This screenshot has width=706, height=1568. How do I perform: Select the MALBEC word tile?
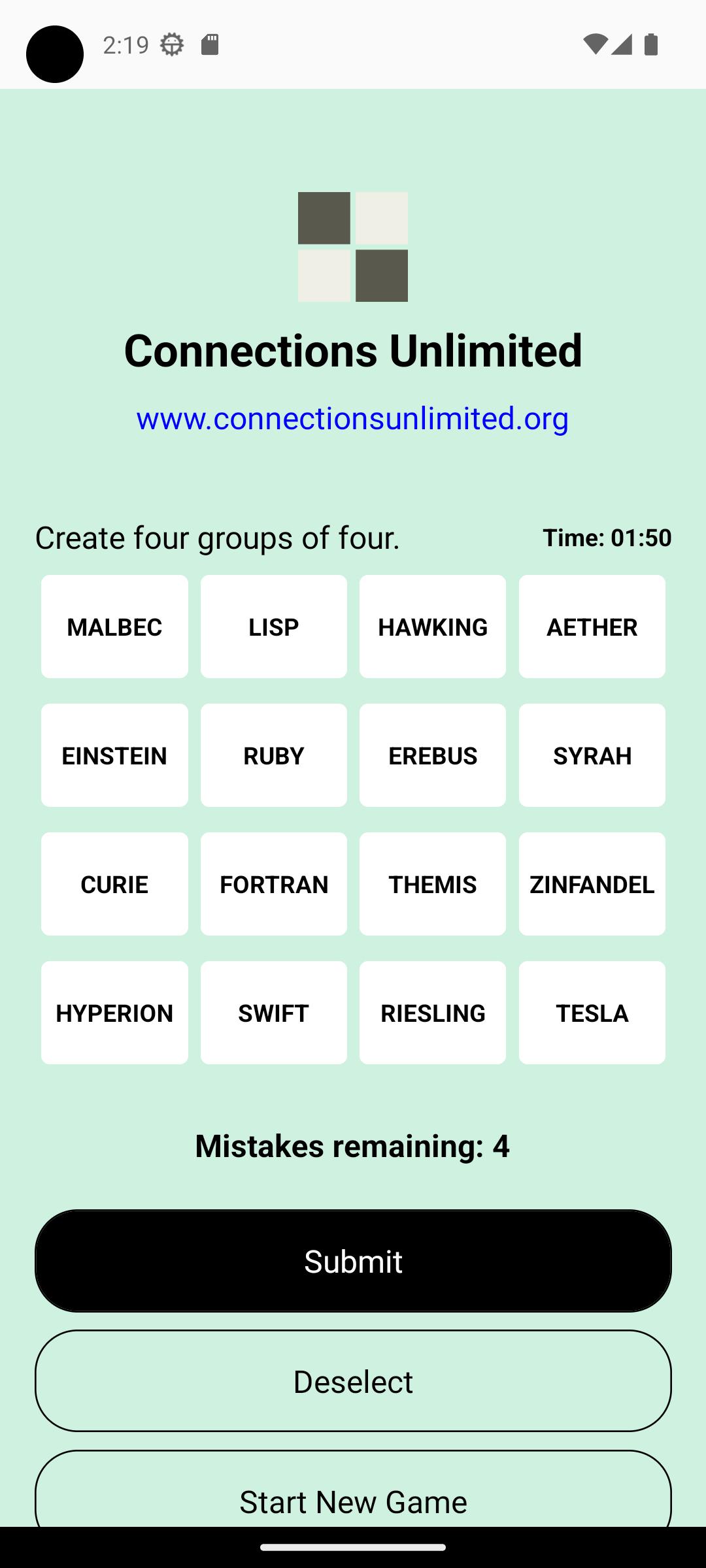click(x=114, y=627)
